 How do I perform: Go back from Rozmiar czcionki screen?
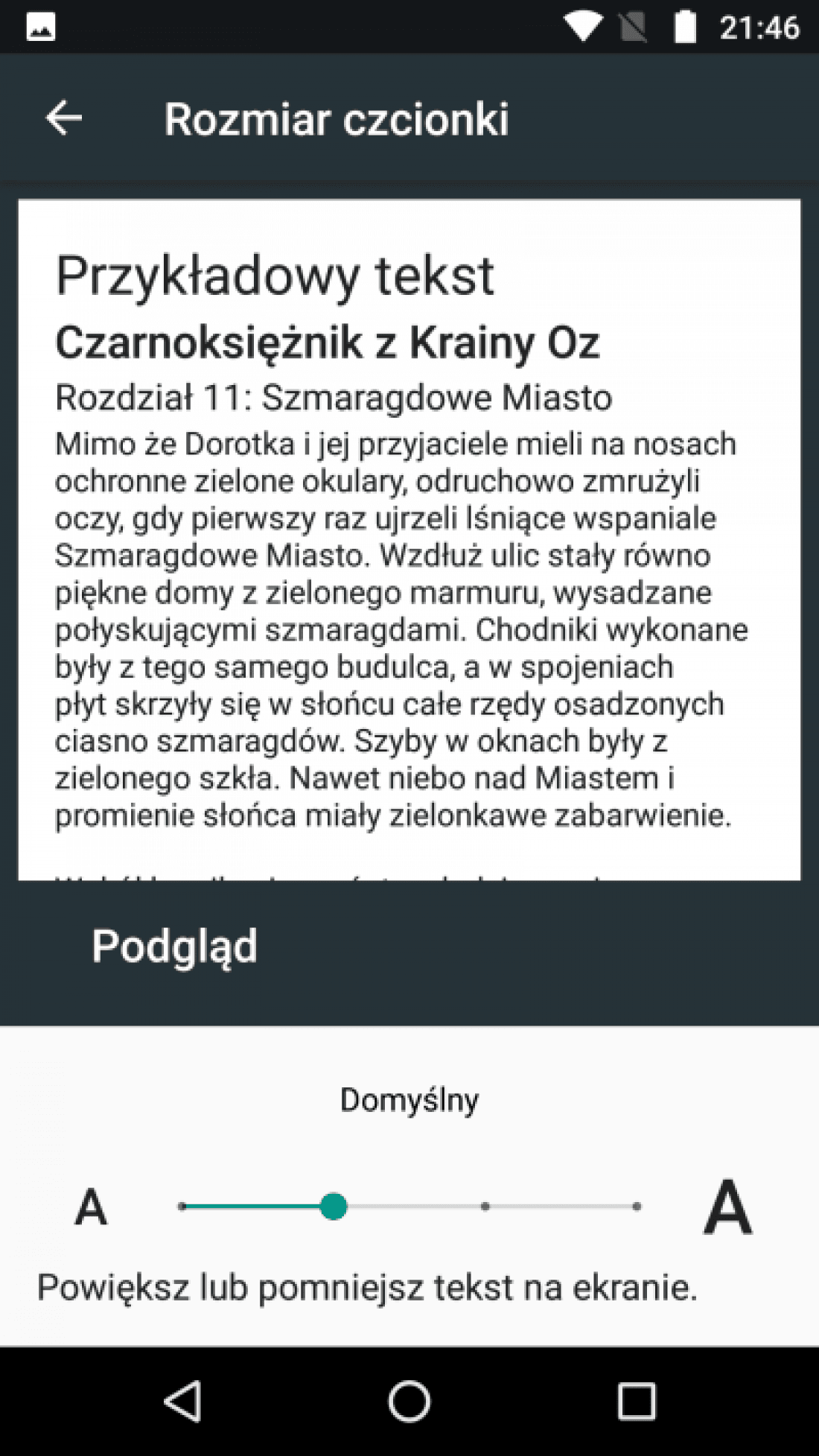coord(64,118)
